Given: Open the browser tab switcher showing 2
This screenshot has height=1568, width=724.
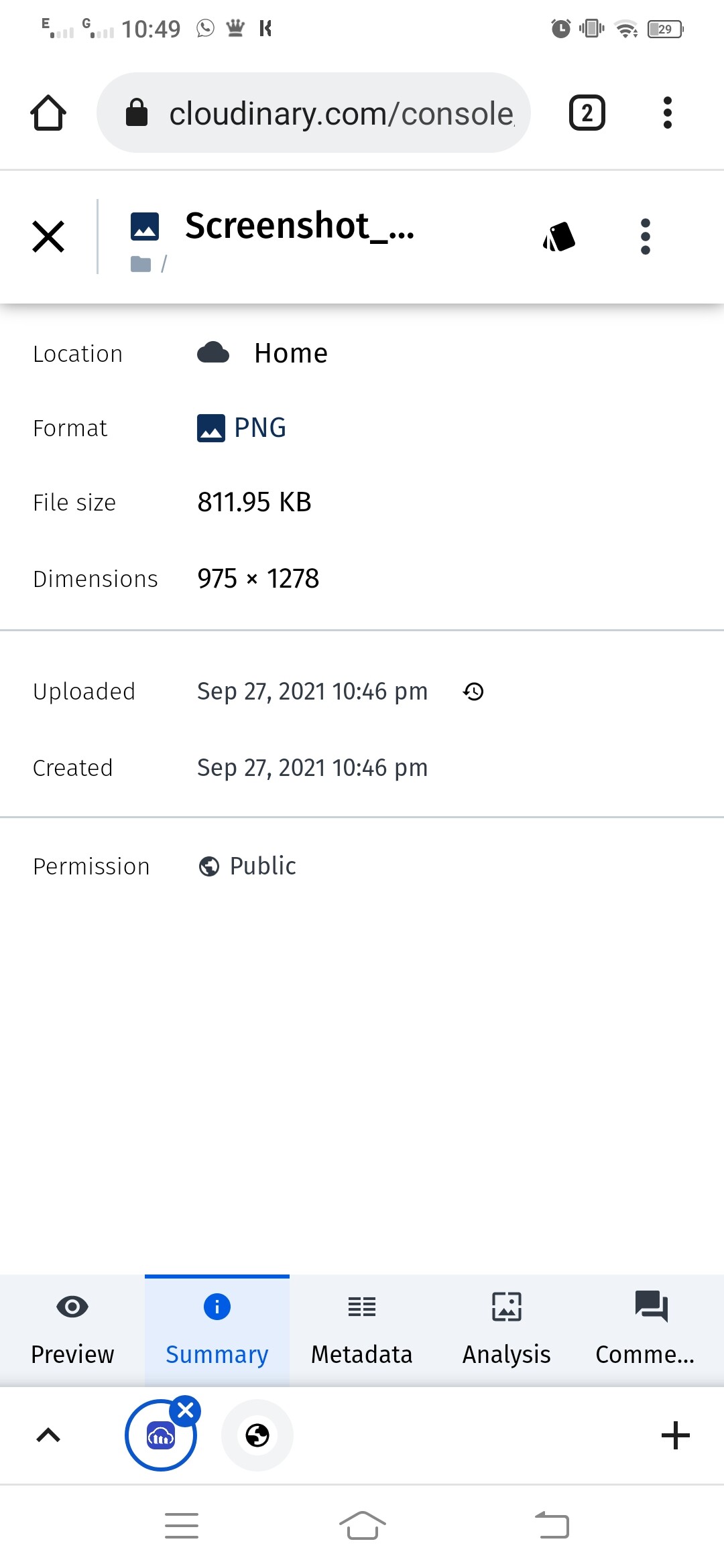Looking at the screenshot, I should click(x=586, y=113).
